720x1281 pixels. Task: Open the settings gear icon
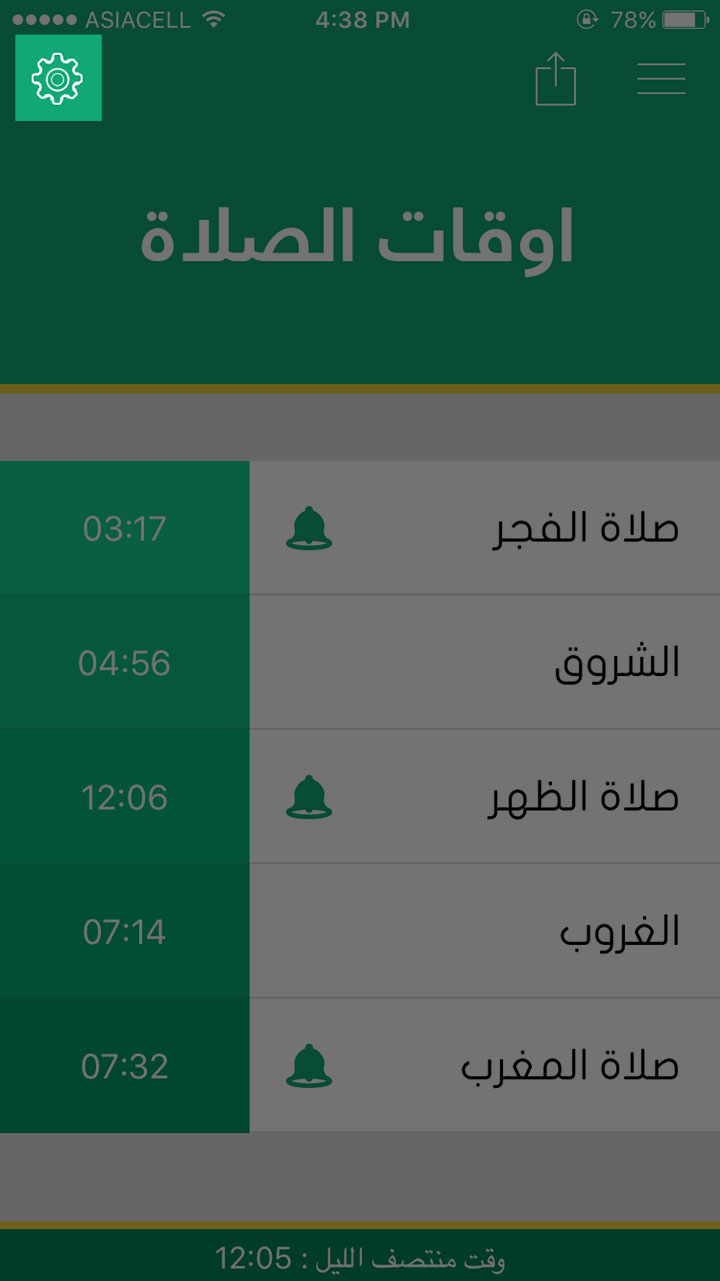point(58,78)
